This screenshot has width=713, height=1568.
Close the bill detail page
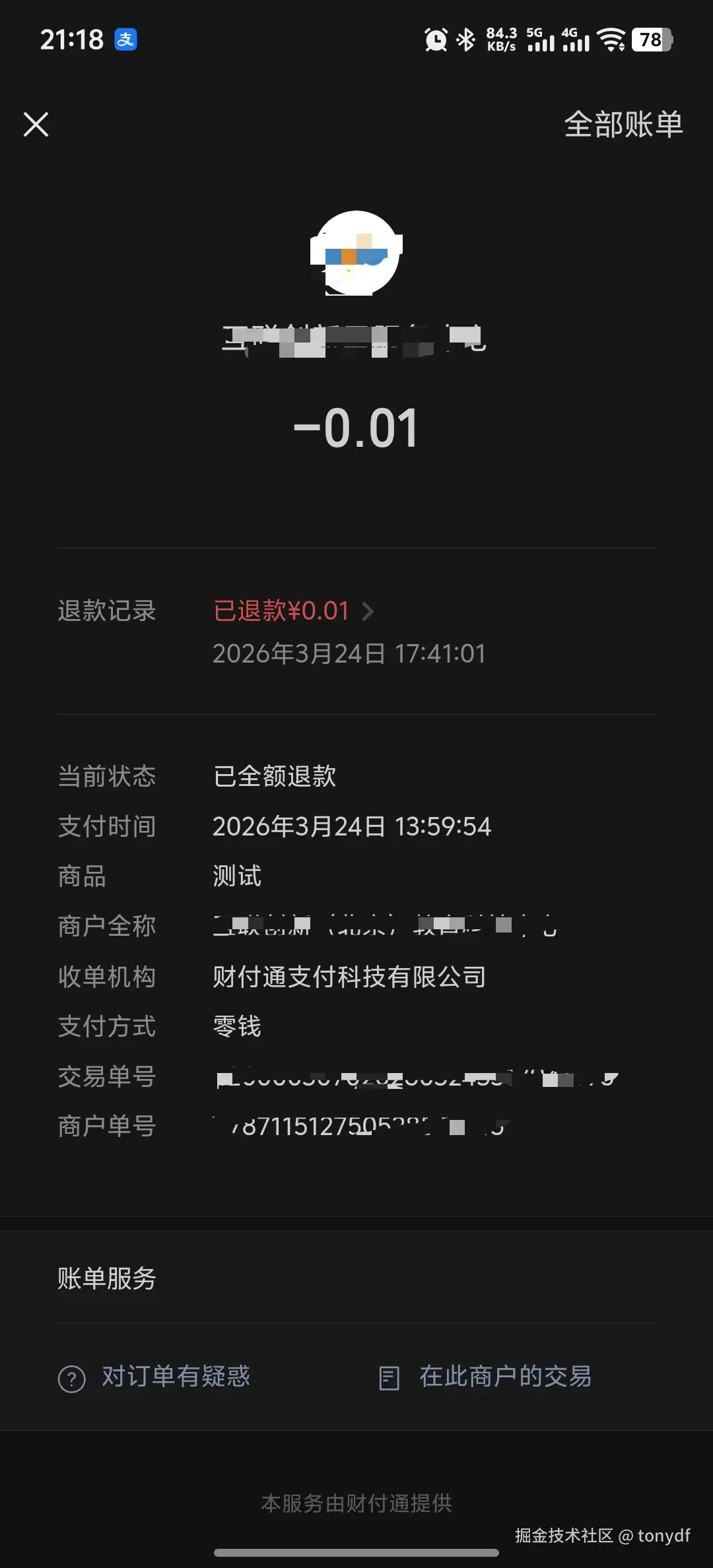tap(36, 124)
